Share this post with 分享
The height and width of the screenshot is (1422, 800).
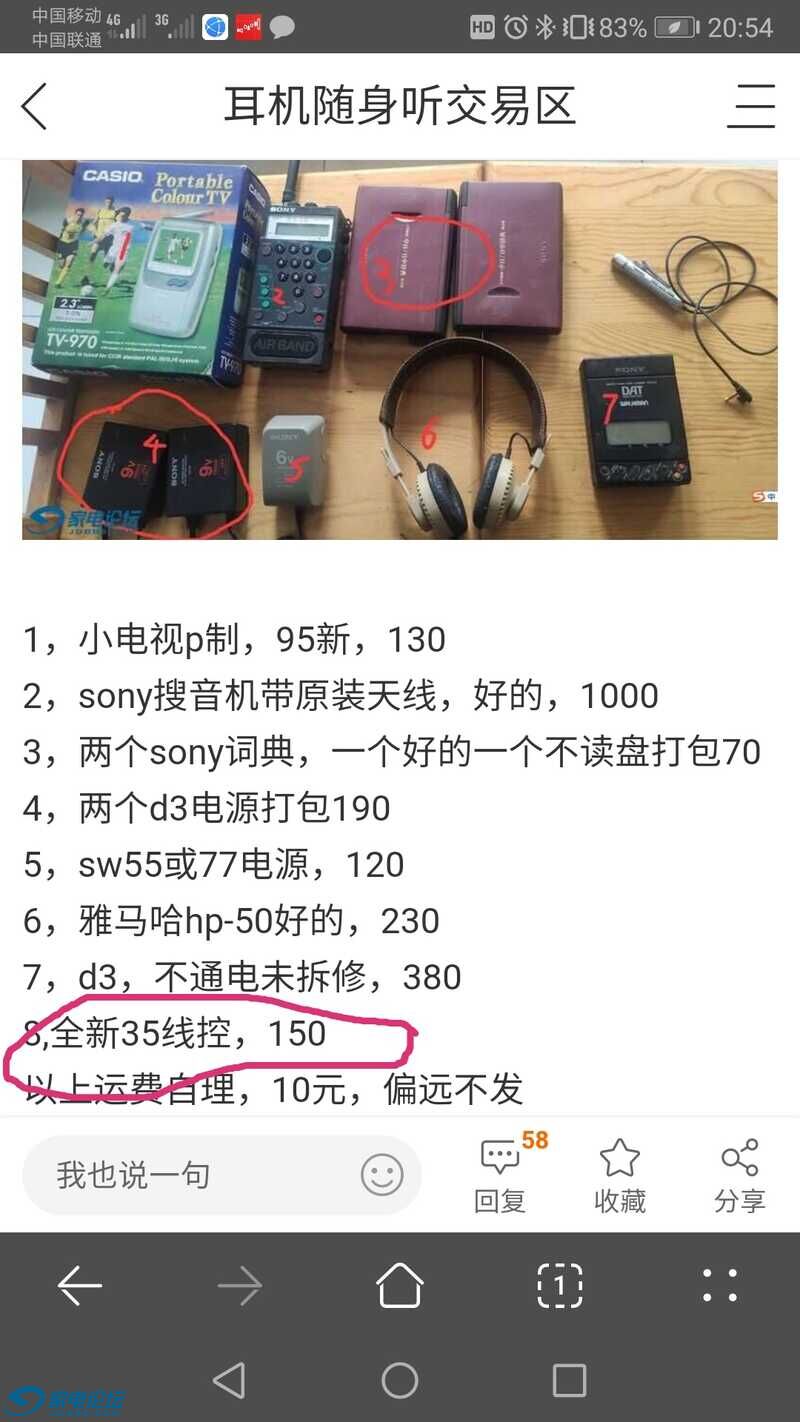tap(740, 1175)
